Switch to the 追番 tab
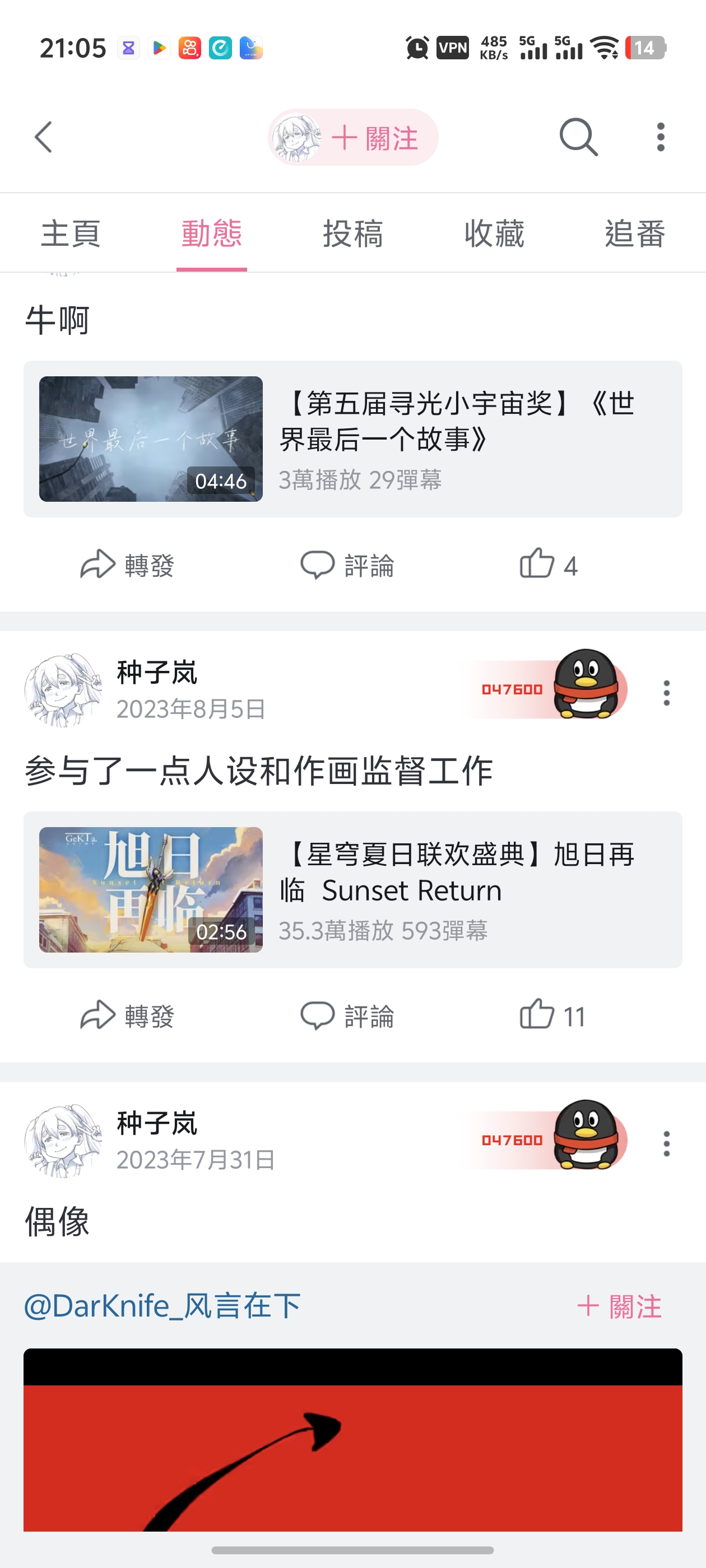The image size is (706, 1568). point(635,234)
